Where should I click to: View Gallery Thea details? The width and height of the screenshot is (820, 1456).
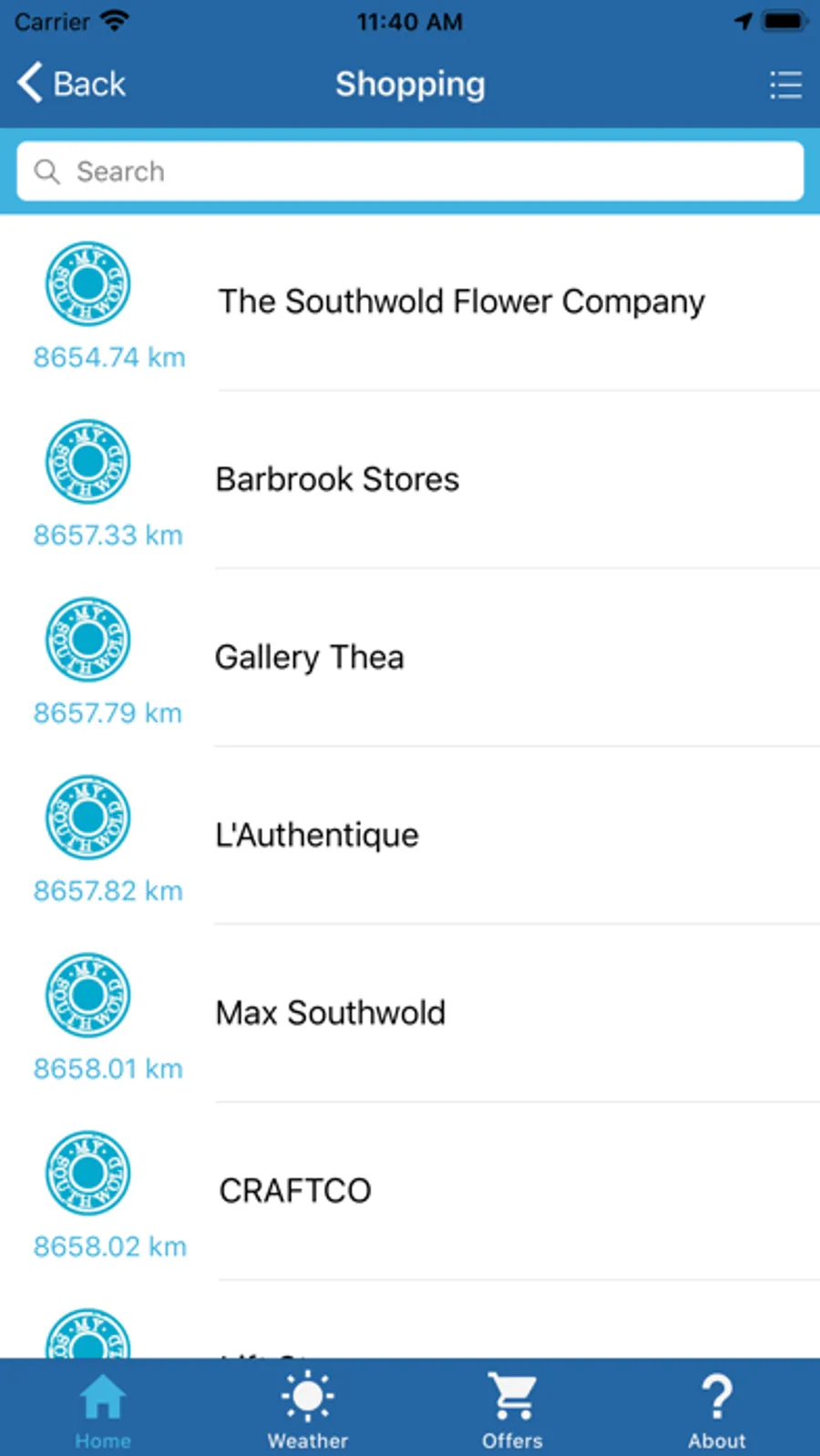310,657
